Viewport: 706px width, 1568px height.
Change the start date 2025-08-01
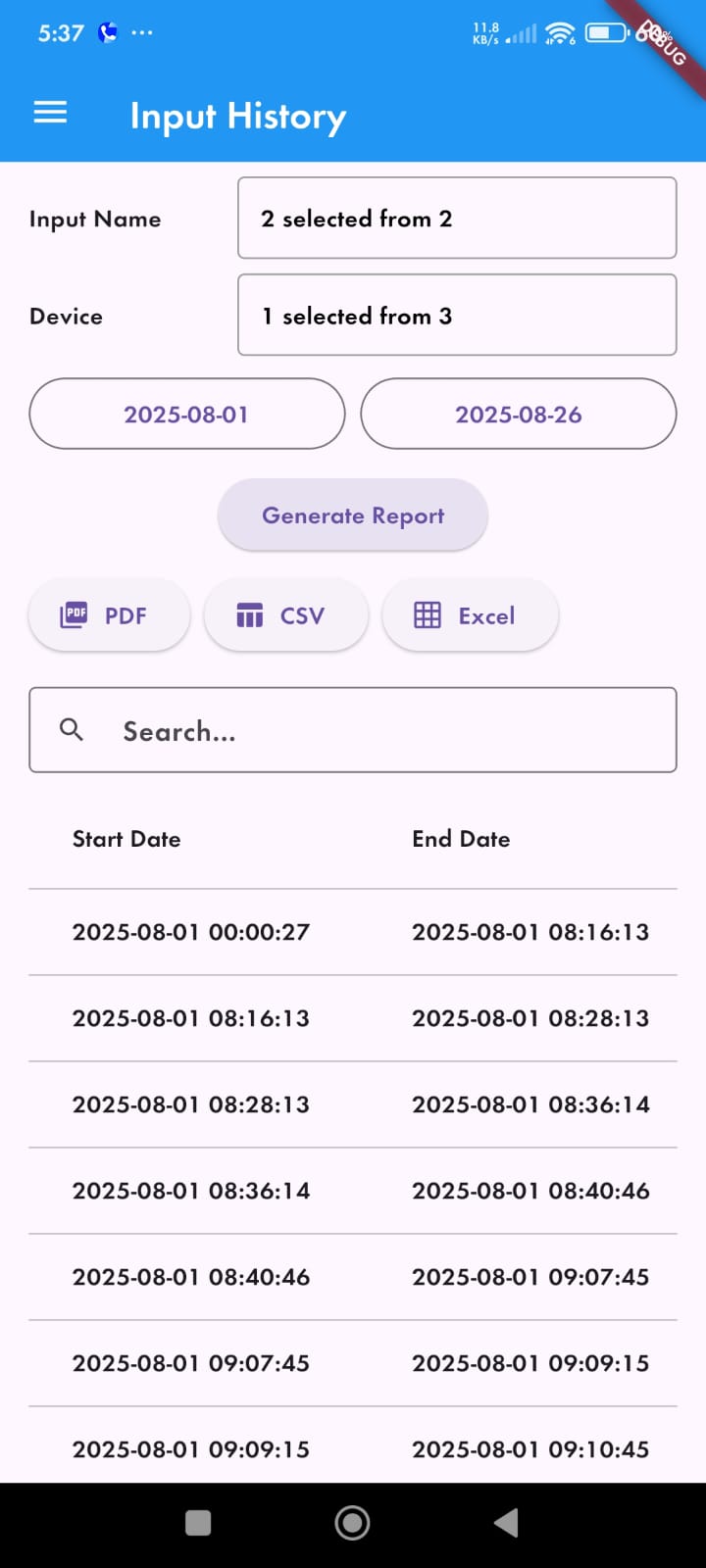[x=186, y=415]
